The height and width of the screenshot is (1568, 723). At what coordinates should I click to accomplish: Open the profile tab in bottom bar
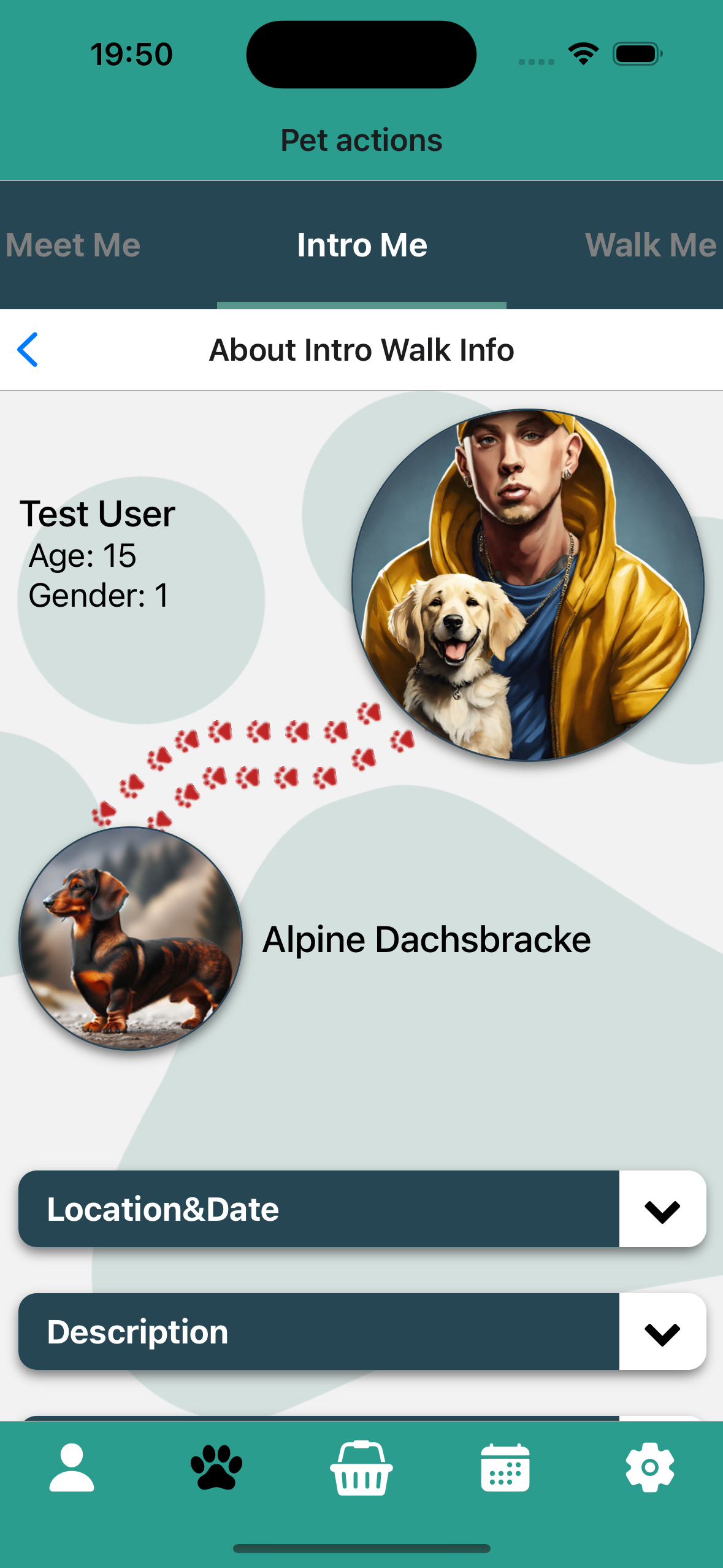[x=72, y=1467]
